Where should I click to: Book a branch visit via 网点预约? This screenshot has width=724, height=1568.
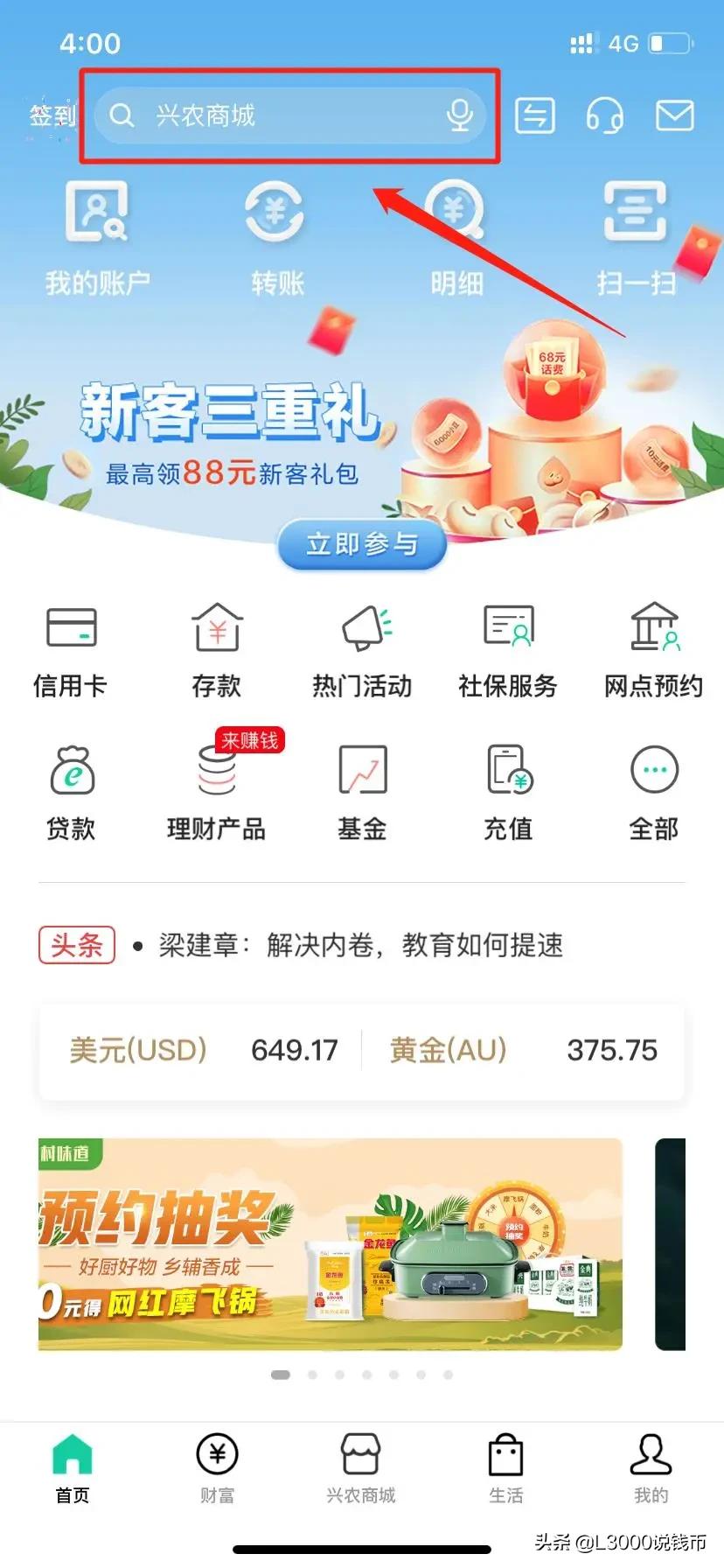[x=652, y=647]
